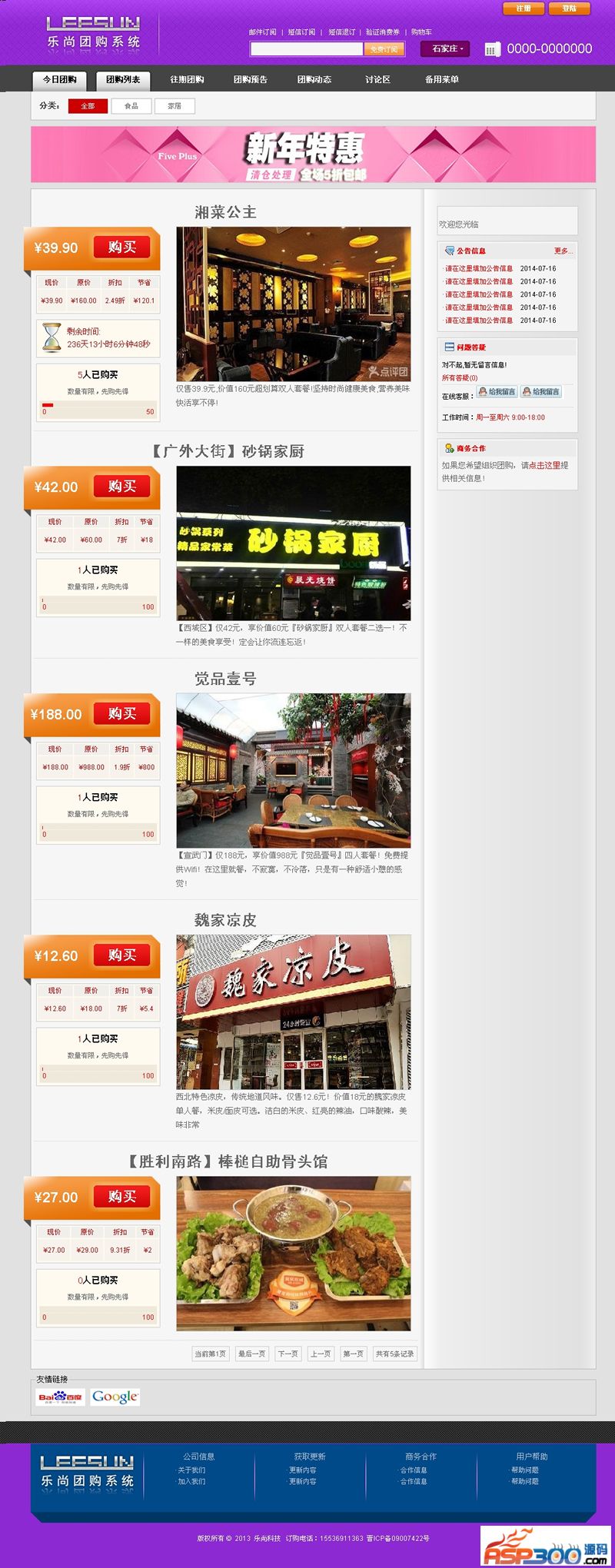Filter by 食品 category

(x=131, y=106)
